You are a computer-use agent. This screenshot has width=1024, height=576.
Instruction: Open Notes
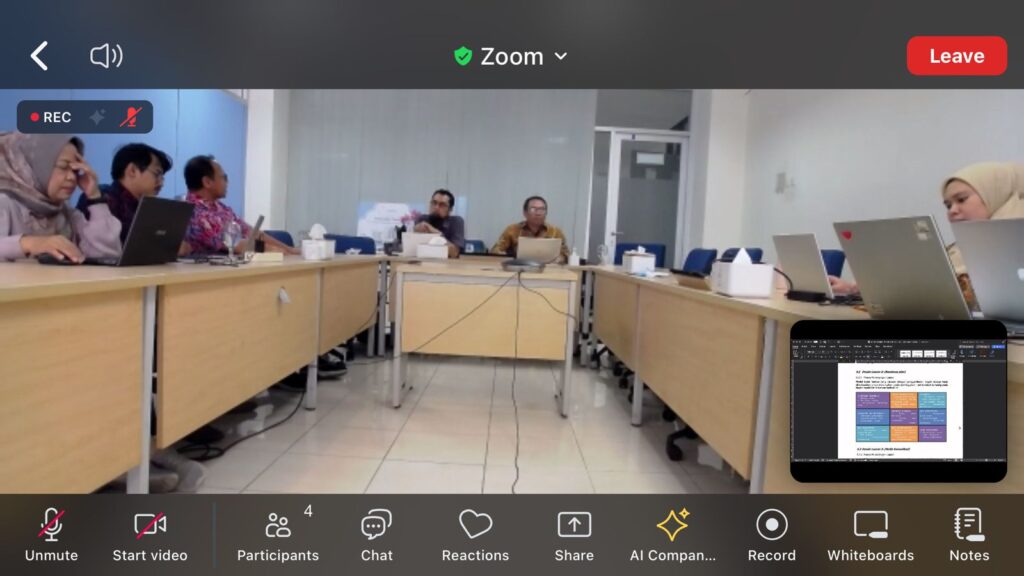click(968, 535)
